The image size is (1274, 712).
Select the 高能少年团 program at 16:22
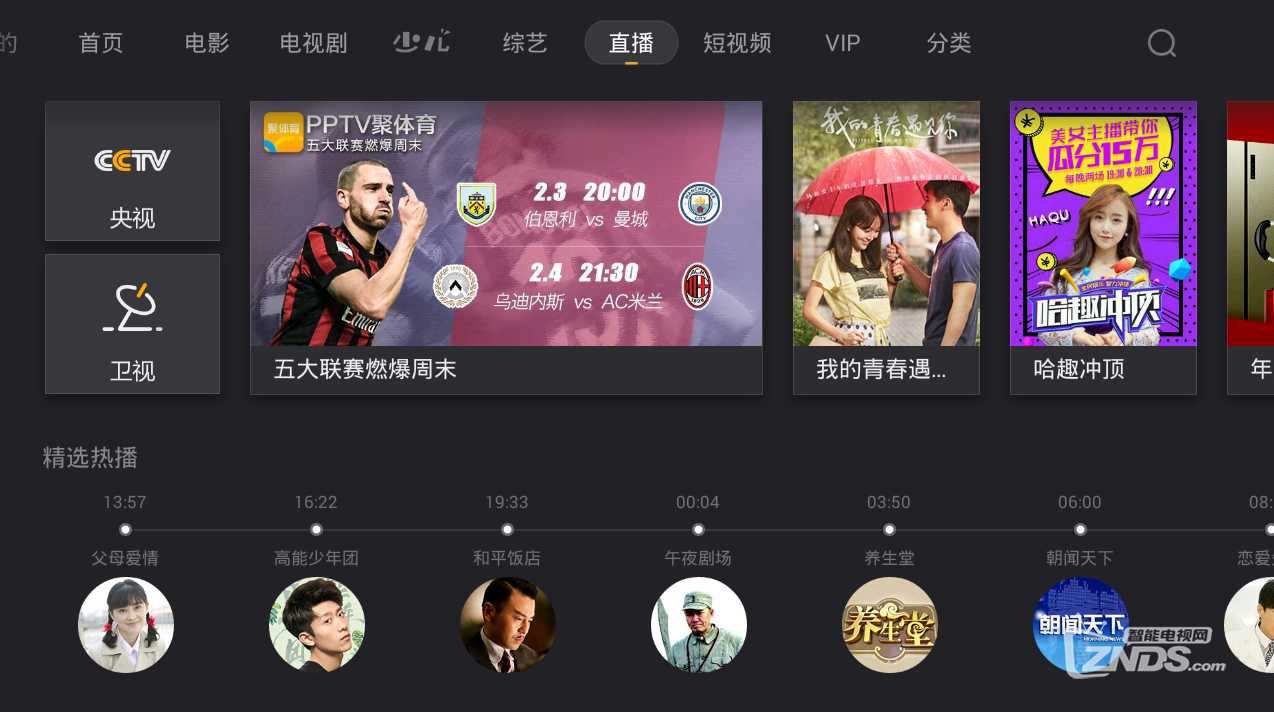(317, 624)
